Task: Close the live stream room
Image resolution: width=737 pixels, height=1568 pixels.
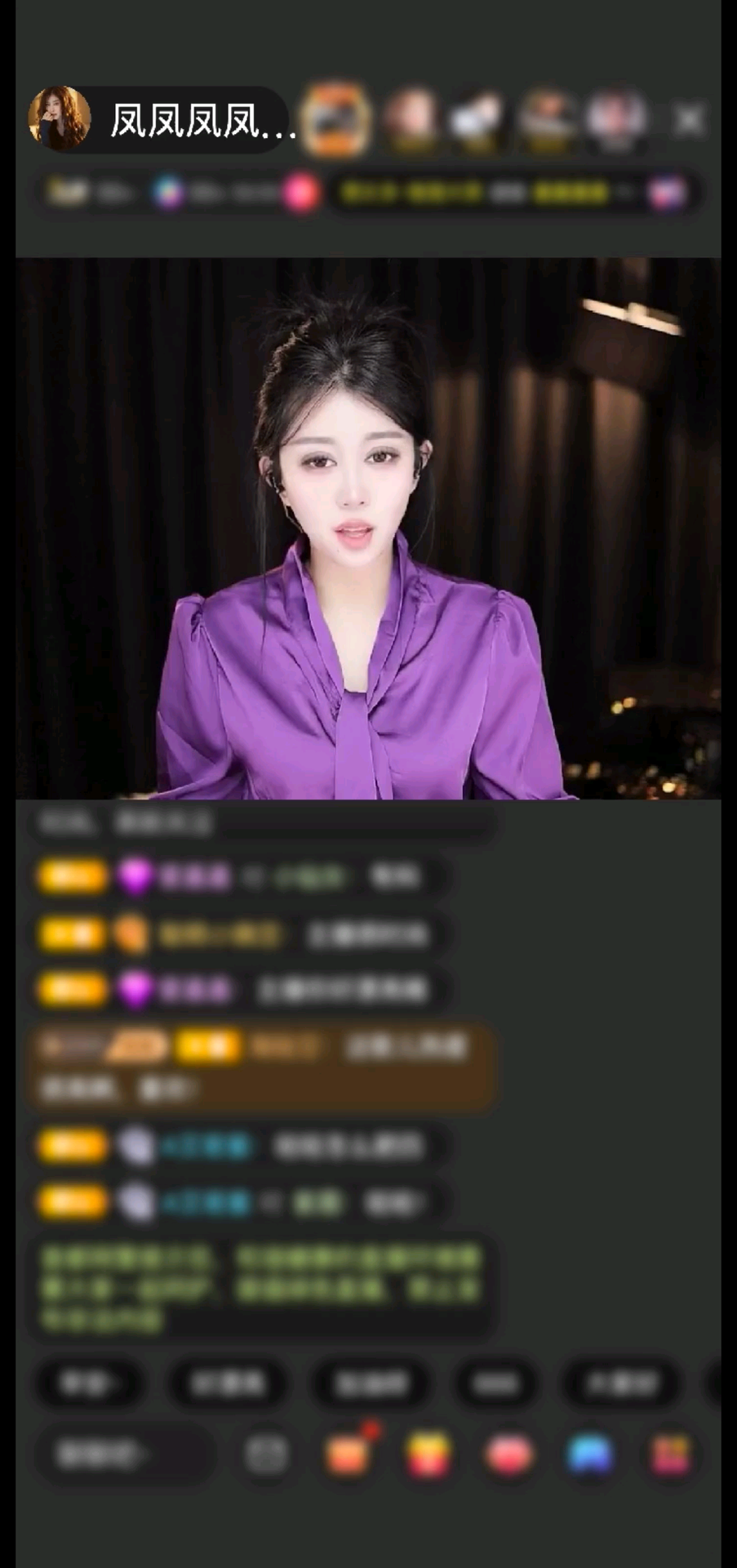Action: [690, 121]
